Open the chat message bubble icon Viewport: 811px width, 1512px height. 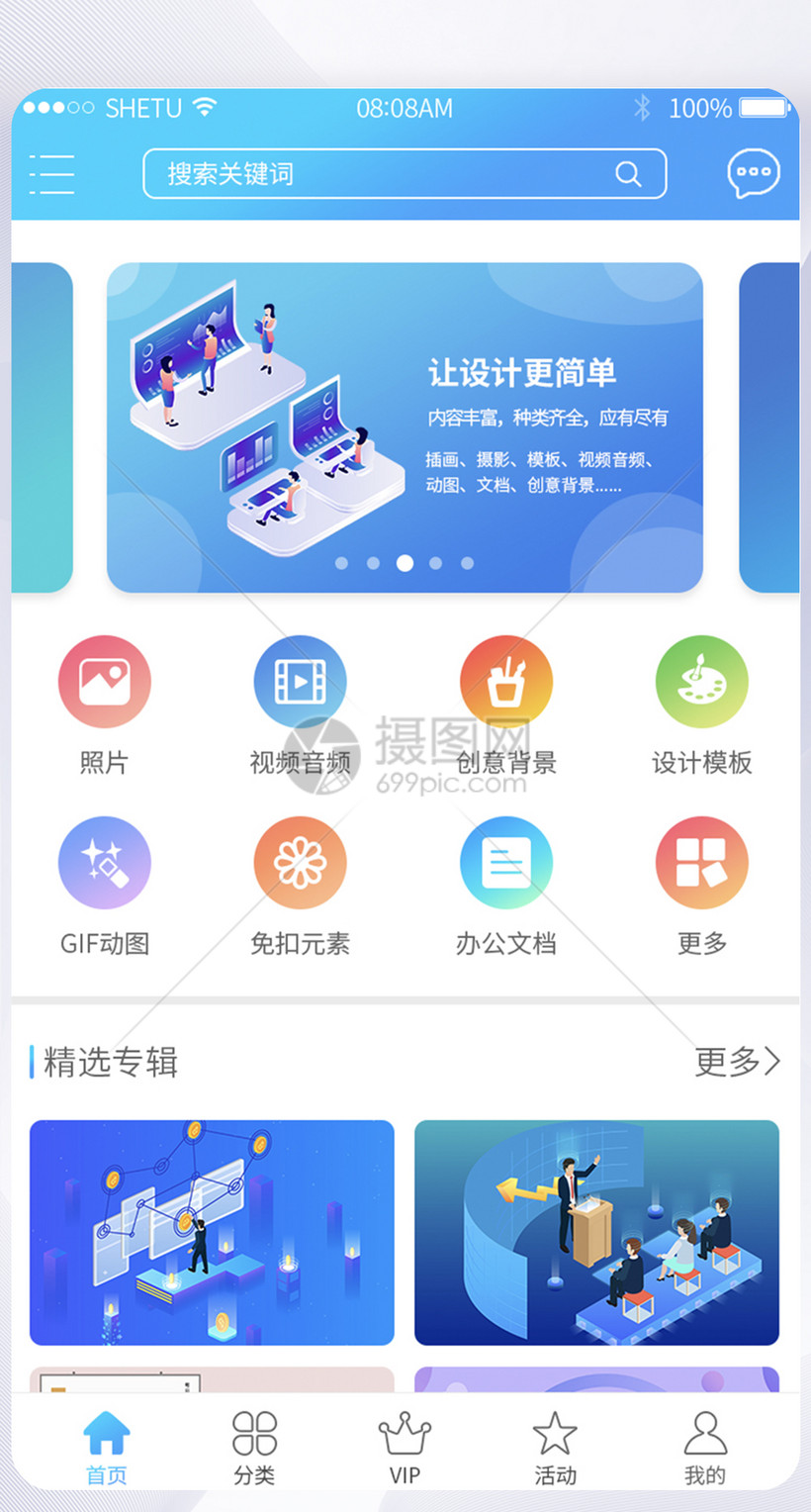tap(754, 173)
